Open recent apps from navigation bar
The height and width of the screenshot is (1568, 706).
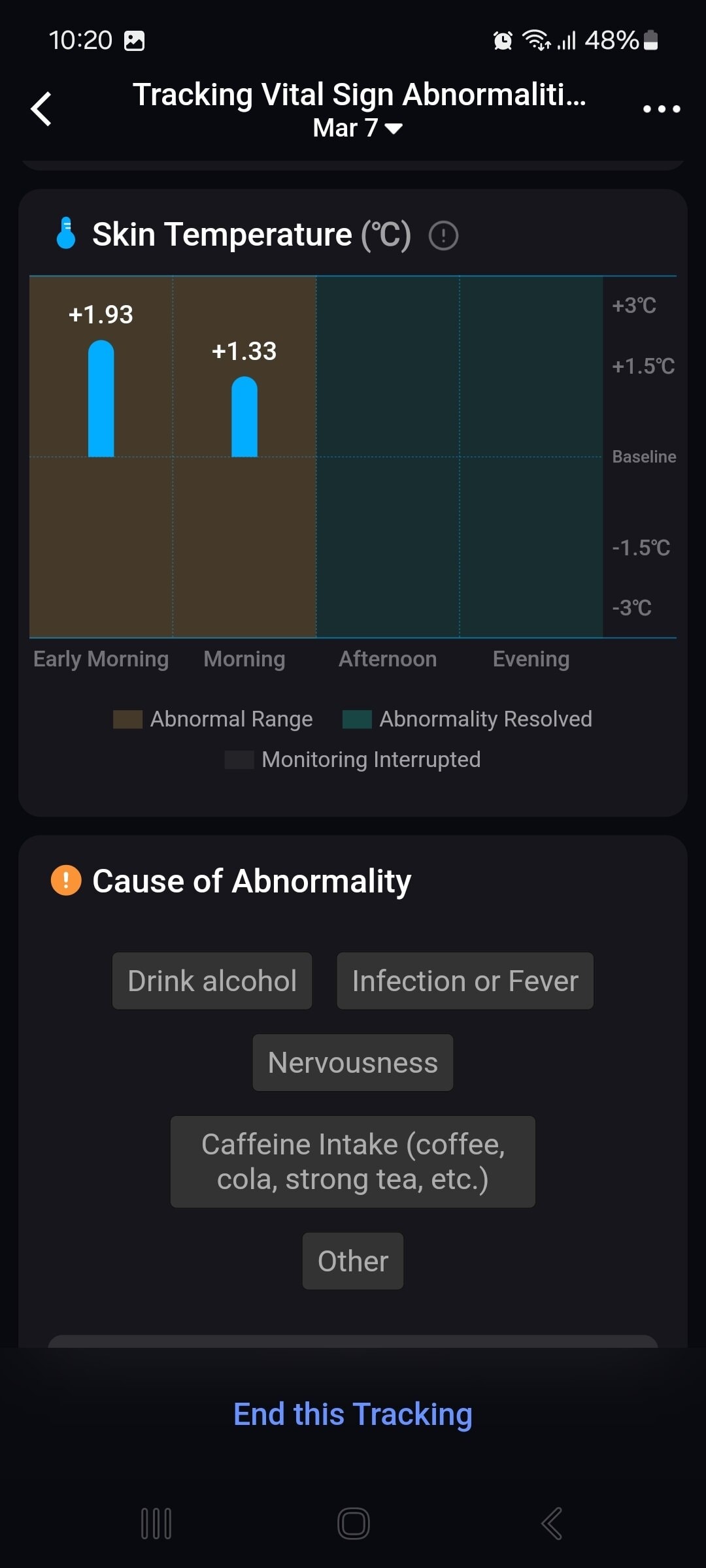tap(156, 1524)
